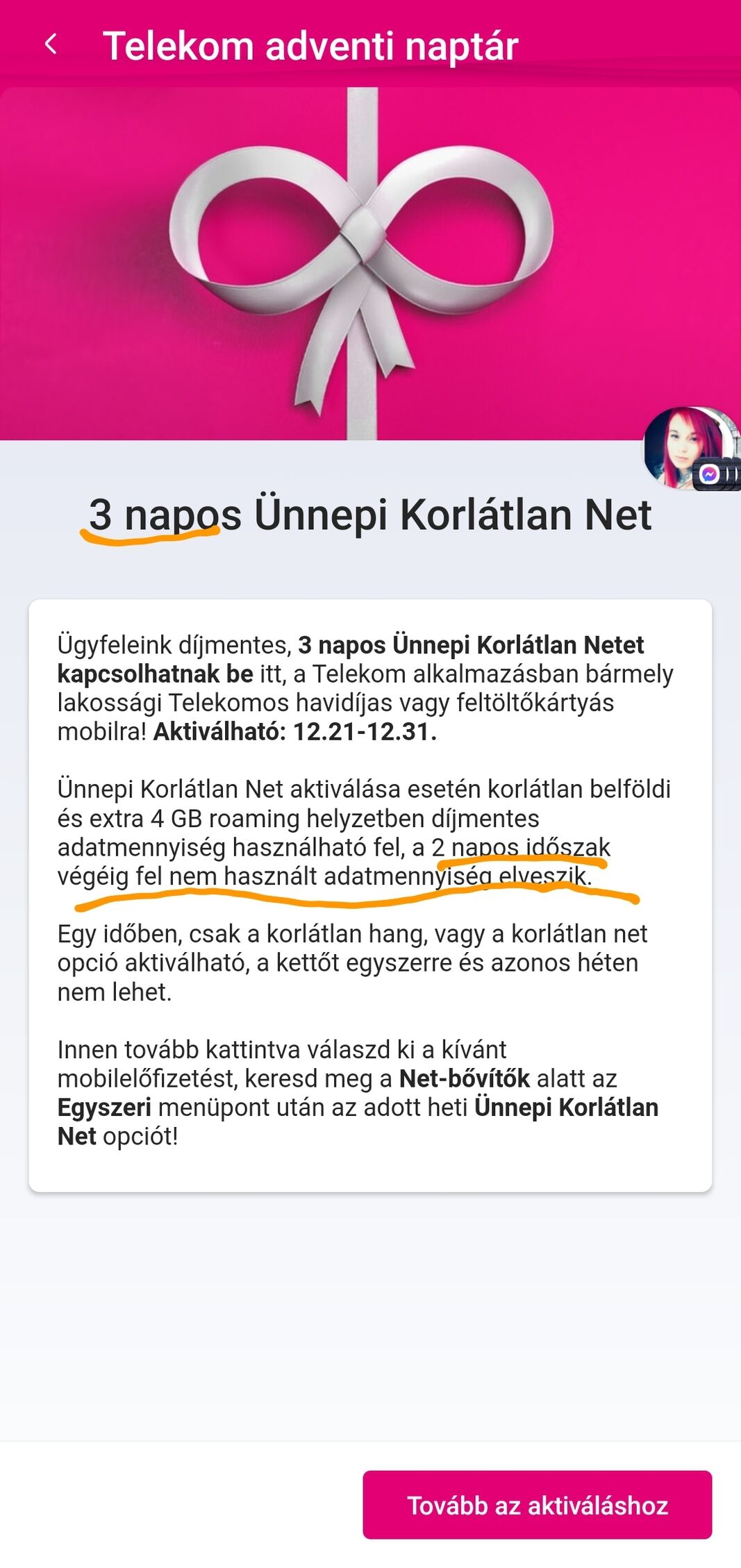Tap the Tovább az aktiváláshoz button
The image size is (741, 1568).
(x=537, y=1504)
